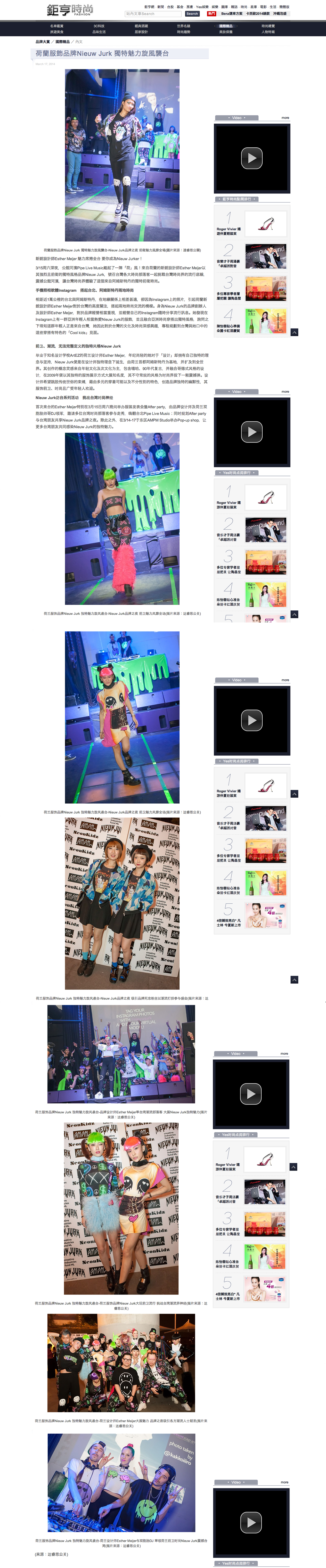Open the 沖繩泡盛 hot topic link
This screenshot has height=1568, width=326.
click(280, 13)
